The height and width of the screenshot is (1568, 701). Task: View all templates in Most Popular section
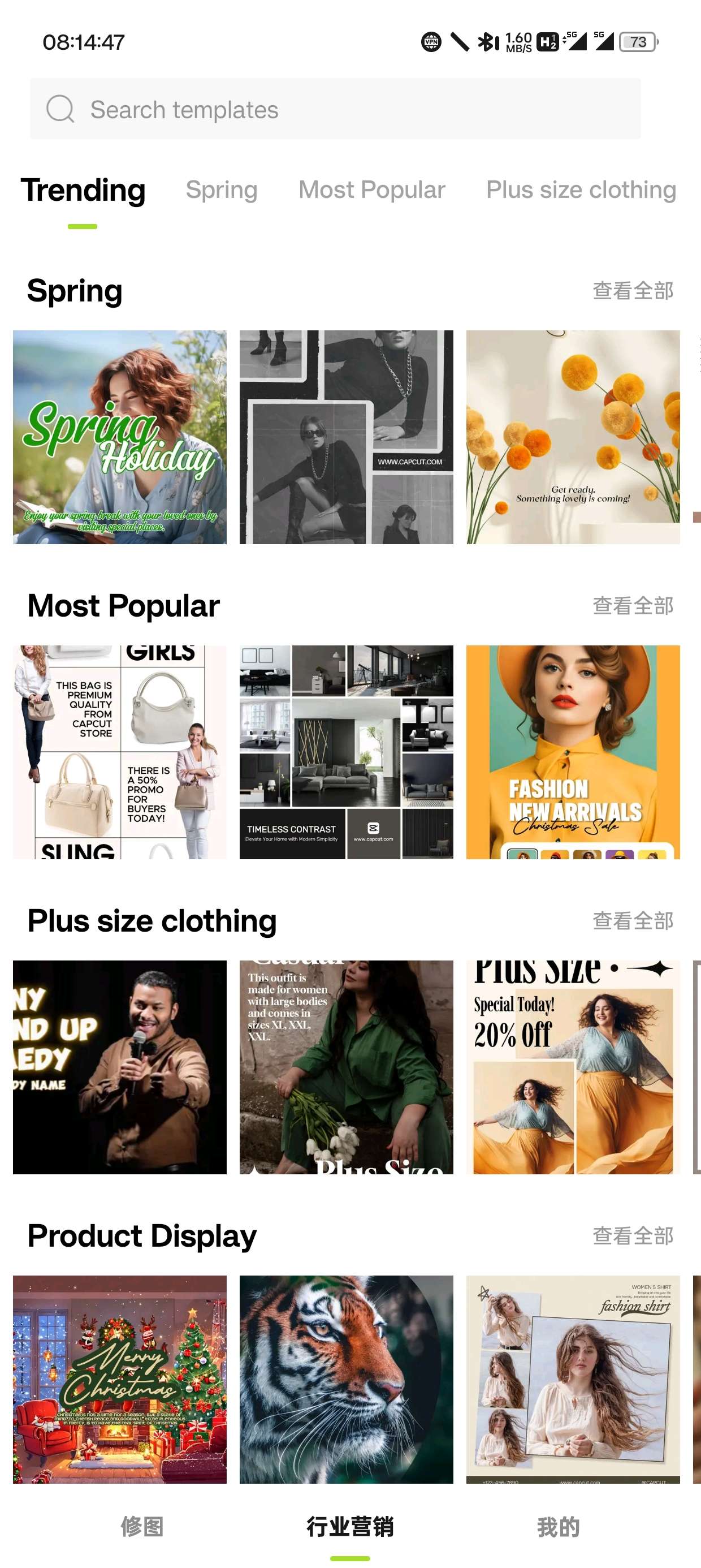pos(633,606)
